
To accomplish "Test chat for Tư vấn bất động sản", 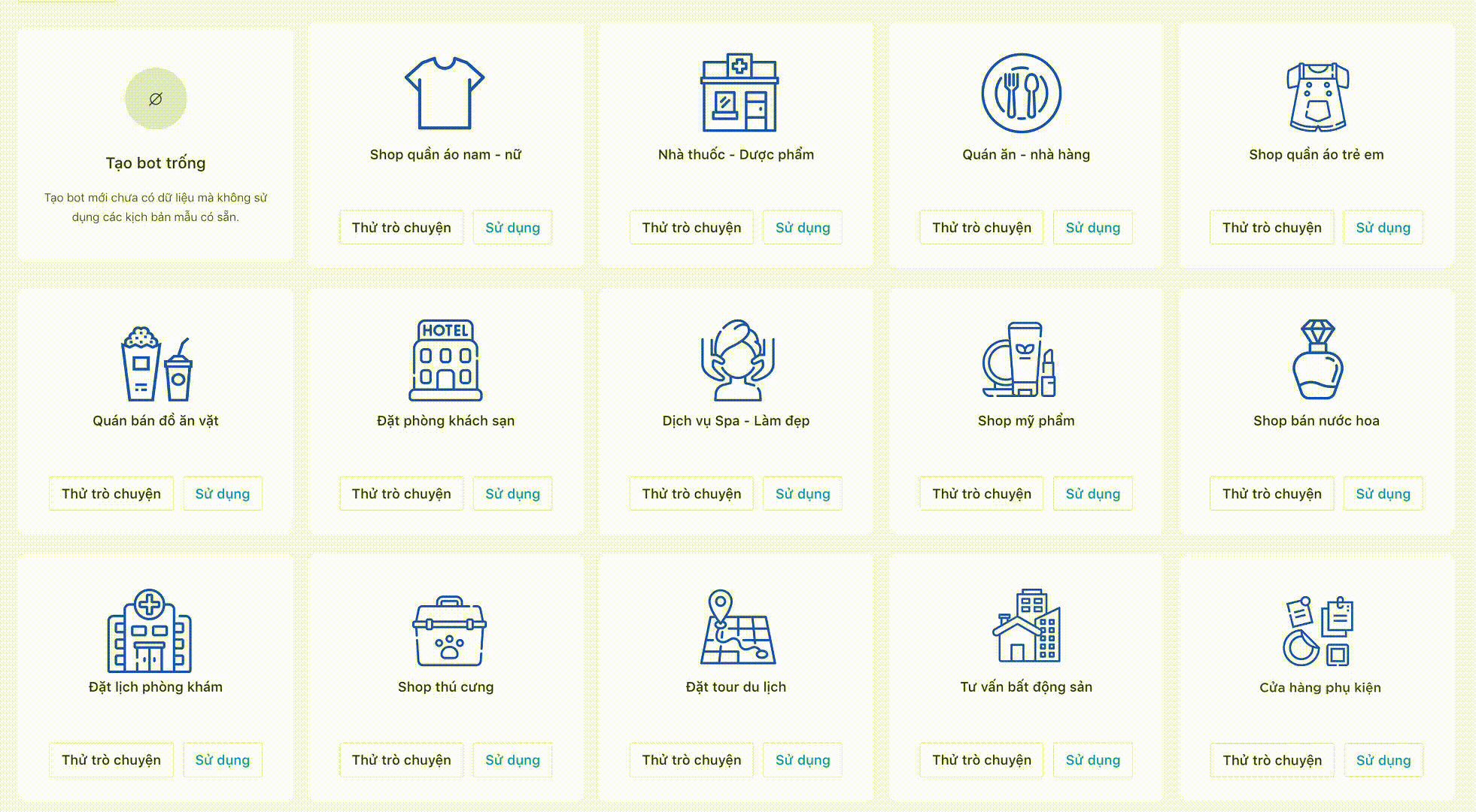I will tap(981, 759).
